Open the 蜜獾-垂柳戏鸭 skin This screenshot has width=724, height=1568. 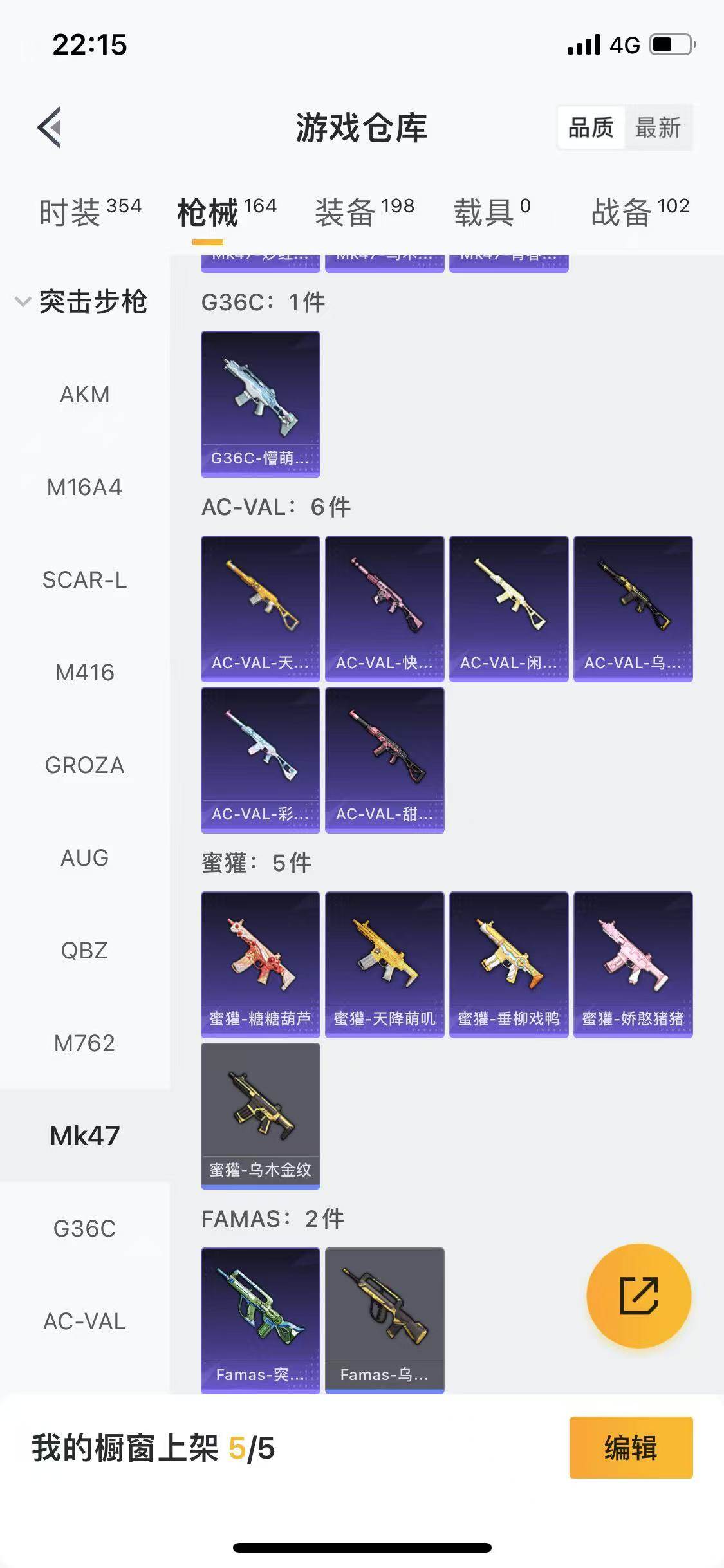click(x=508, y=964)
